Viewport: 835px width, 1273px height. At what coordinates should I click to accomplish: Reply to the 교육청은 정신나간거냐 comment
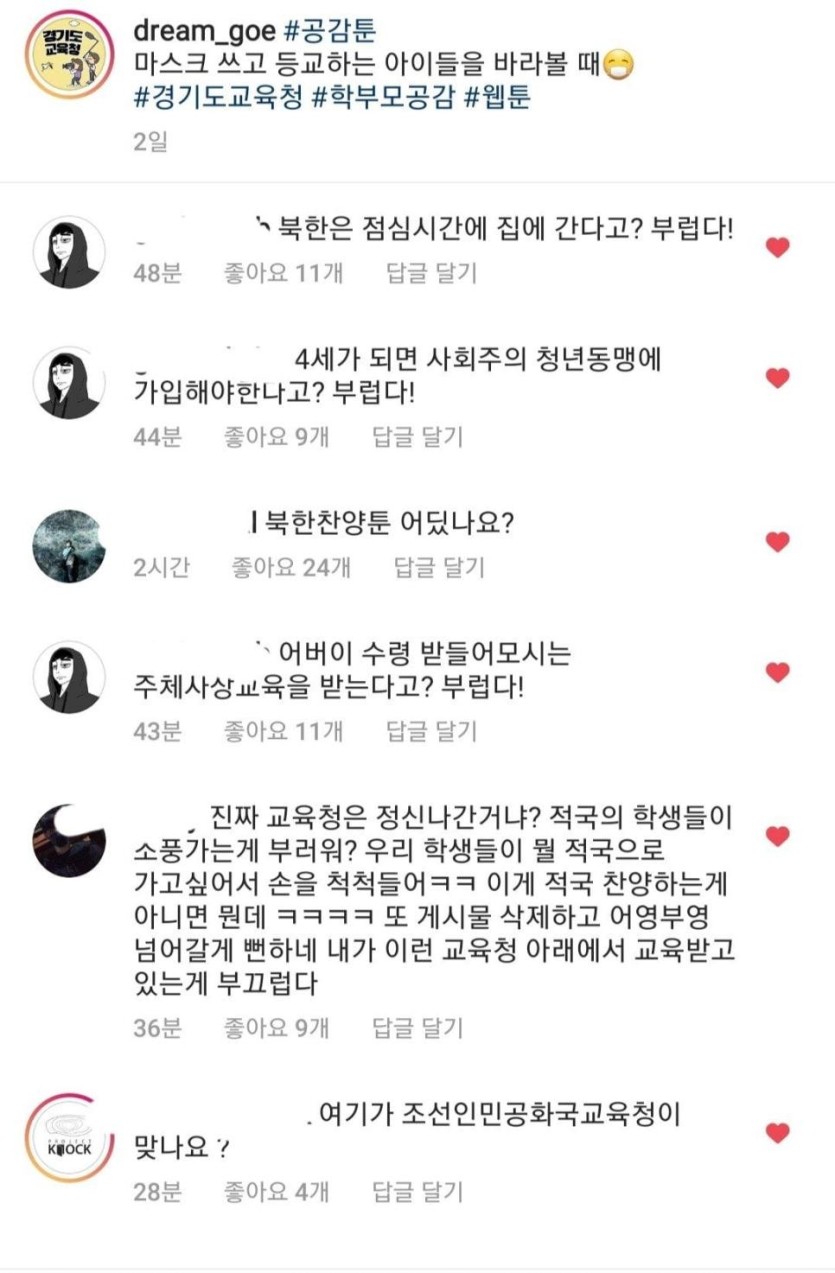click(418, 1027)
